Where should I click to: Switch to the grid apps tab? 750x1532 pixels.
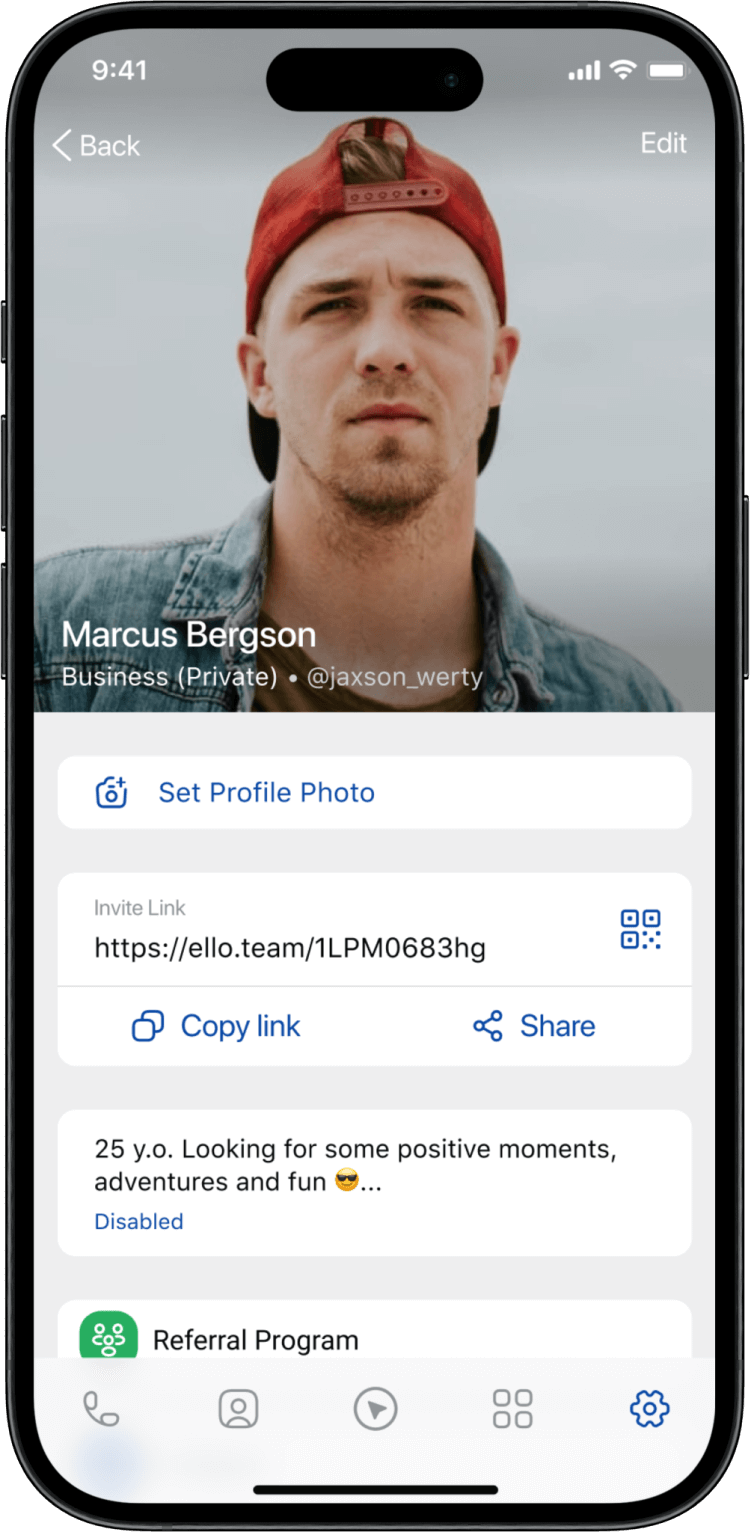512,1409
